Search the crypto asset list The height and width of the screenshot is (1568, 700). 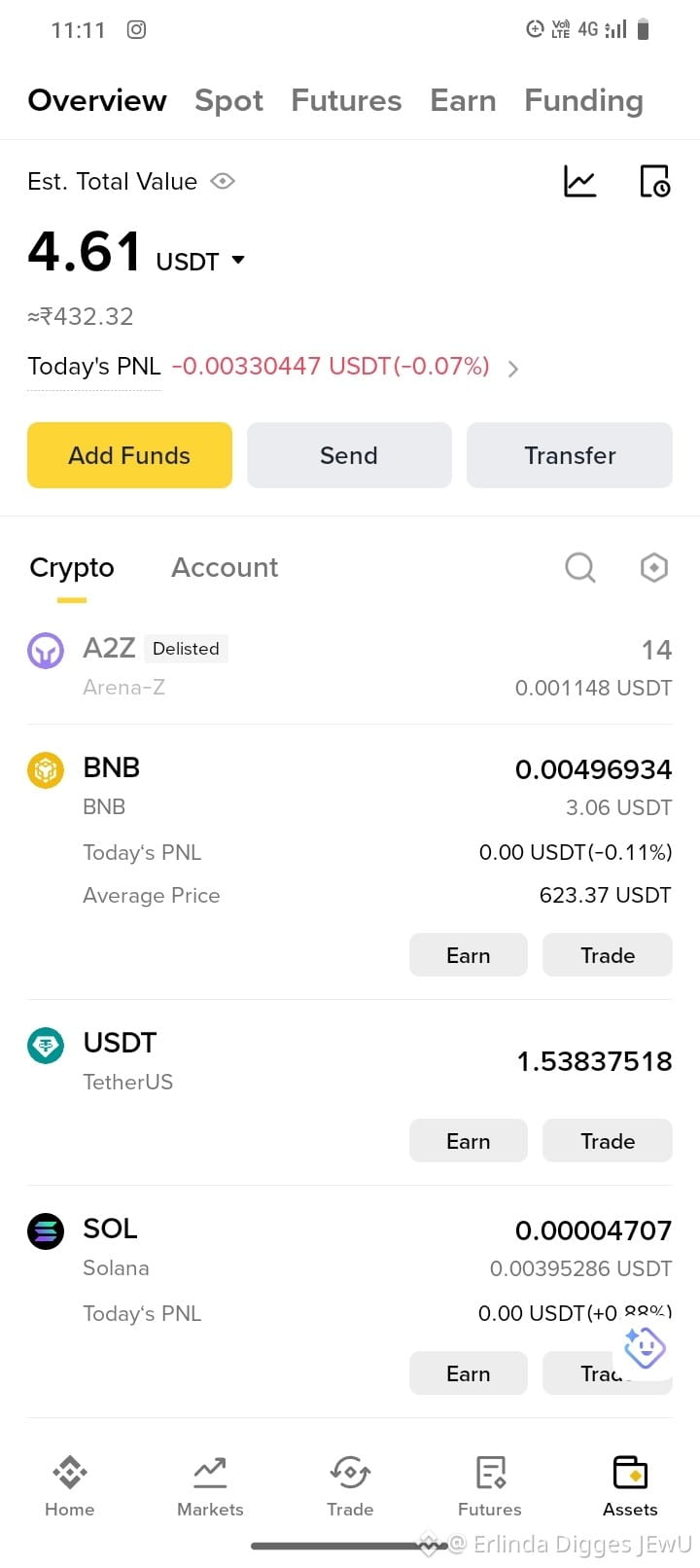(580, 567)
